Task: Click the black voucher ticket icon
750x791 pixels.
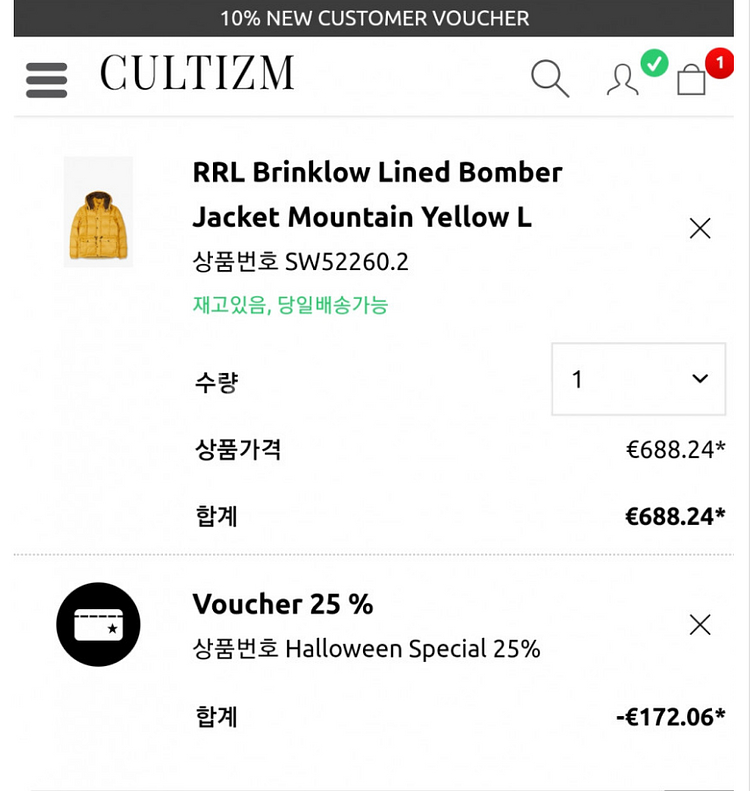Action: 98,625
